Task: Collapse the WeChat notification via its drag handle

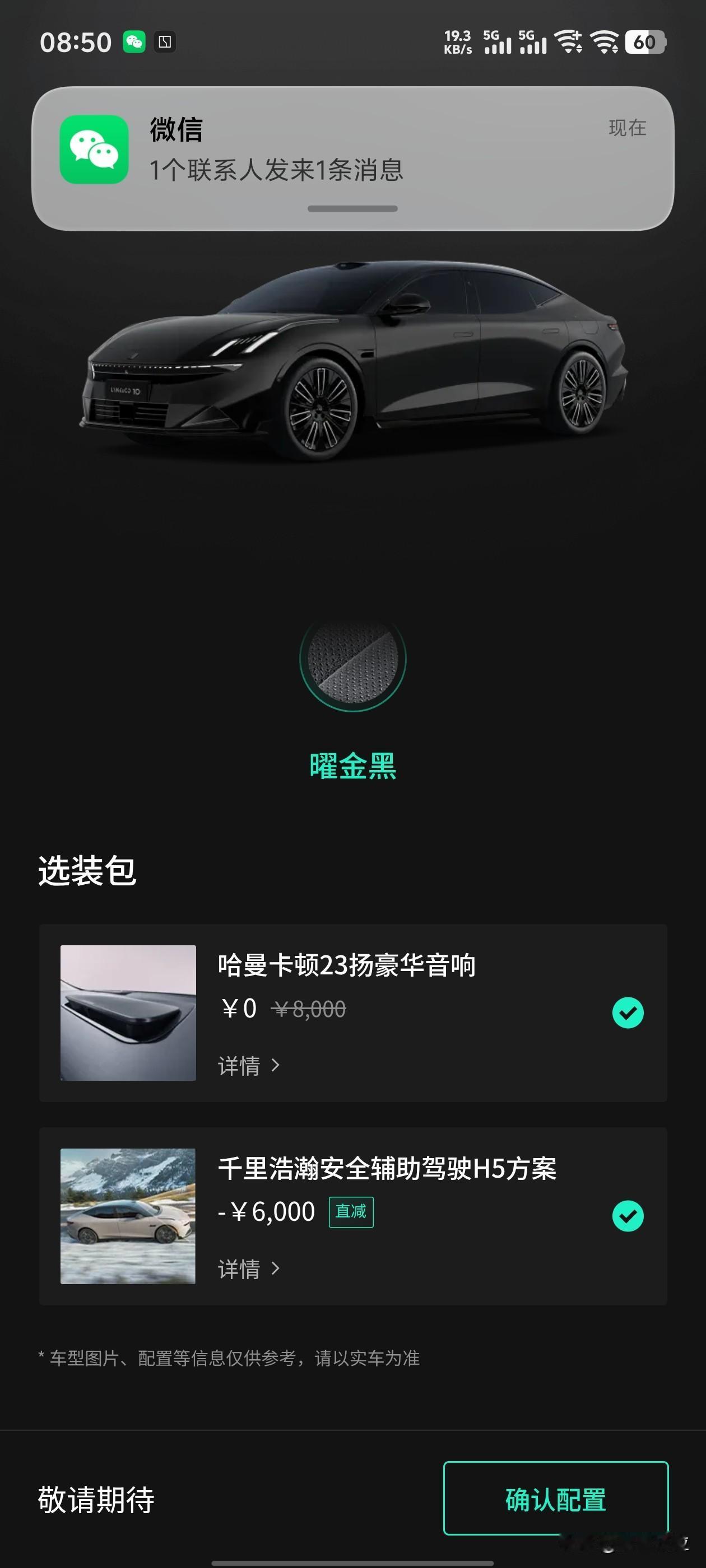Action: point(352,209)
